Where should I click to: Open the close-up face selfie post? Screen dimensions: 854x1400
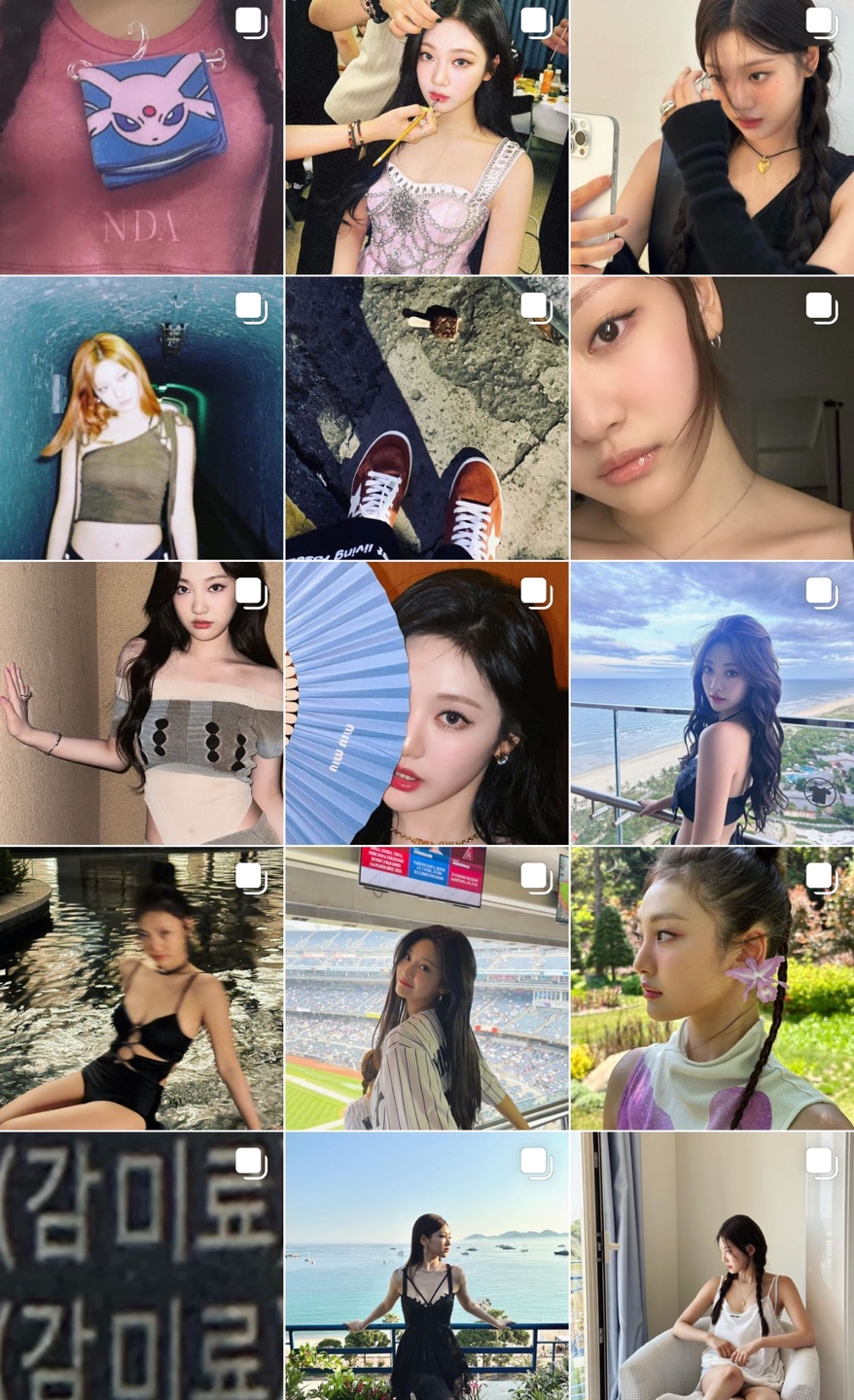point(712,418)
